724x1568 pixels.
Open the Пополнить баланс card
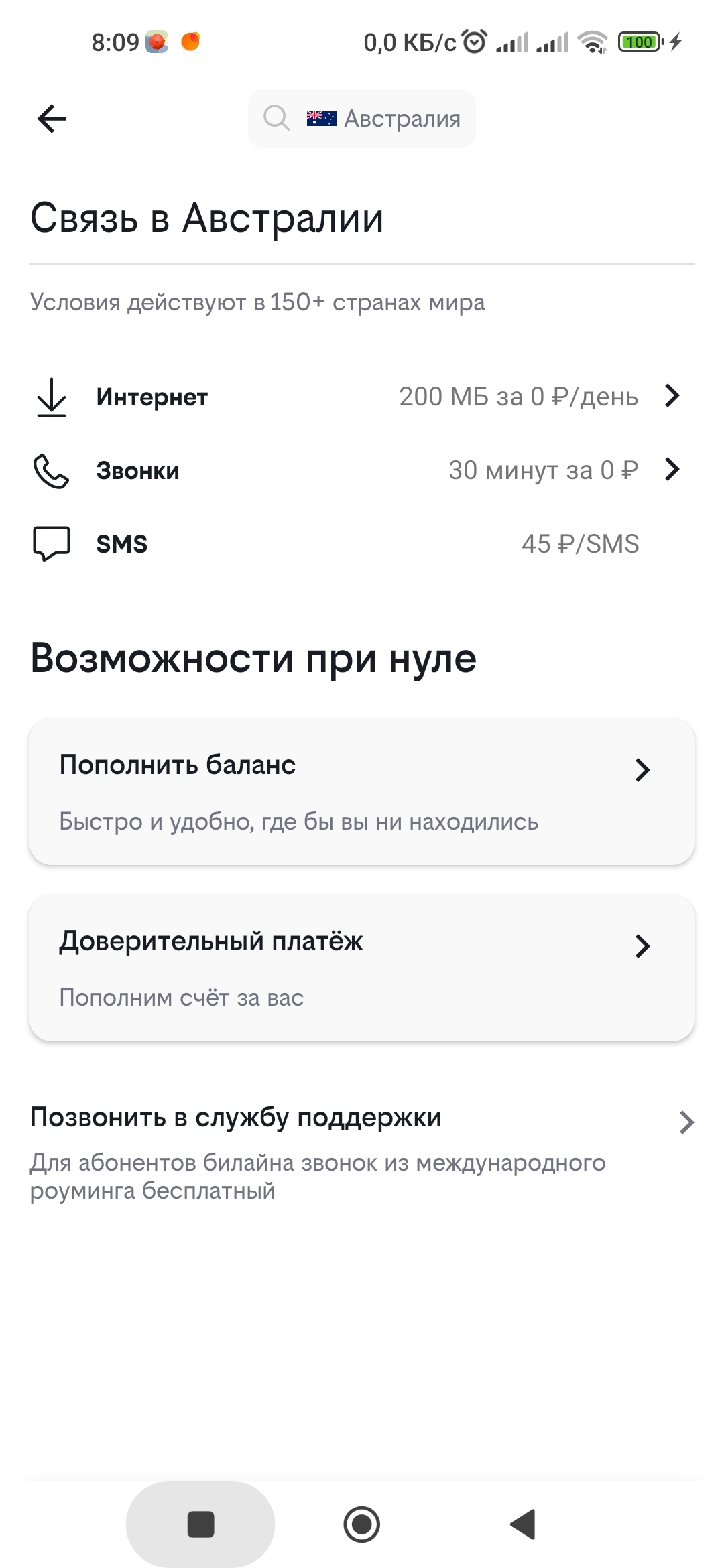point(362,791)
